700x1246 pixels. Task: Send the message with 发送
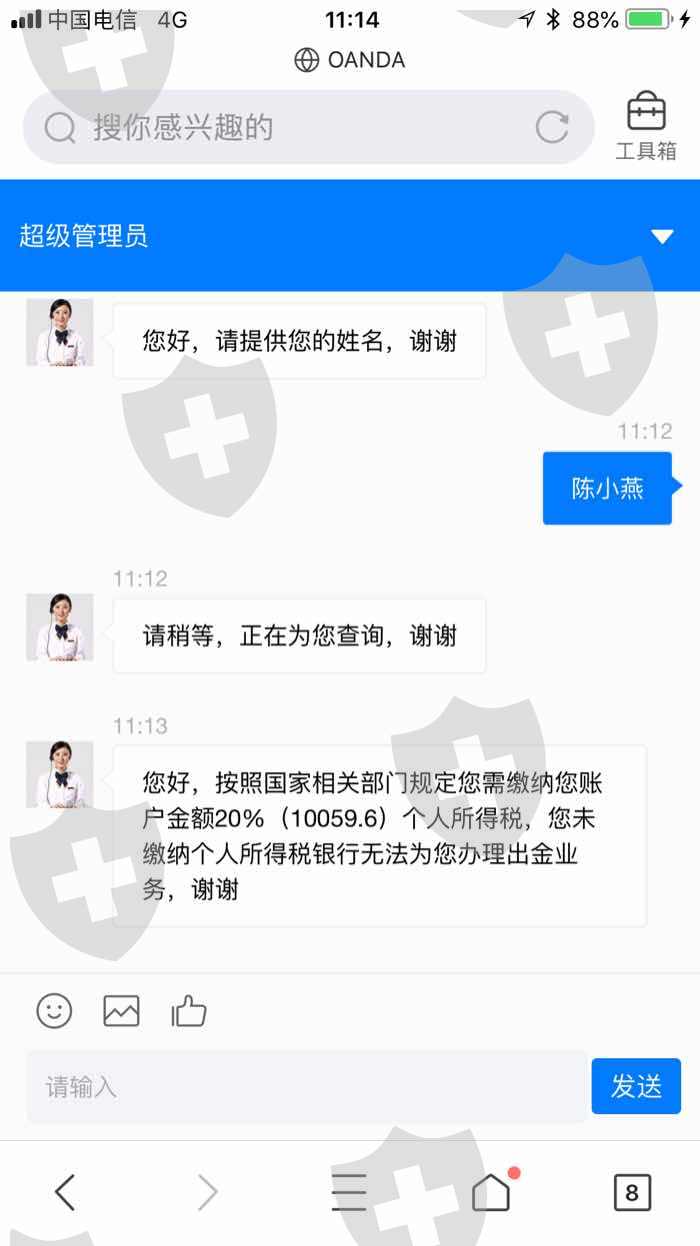[636, 1086]
